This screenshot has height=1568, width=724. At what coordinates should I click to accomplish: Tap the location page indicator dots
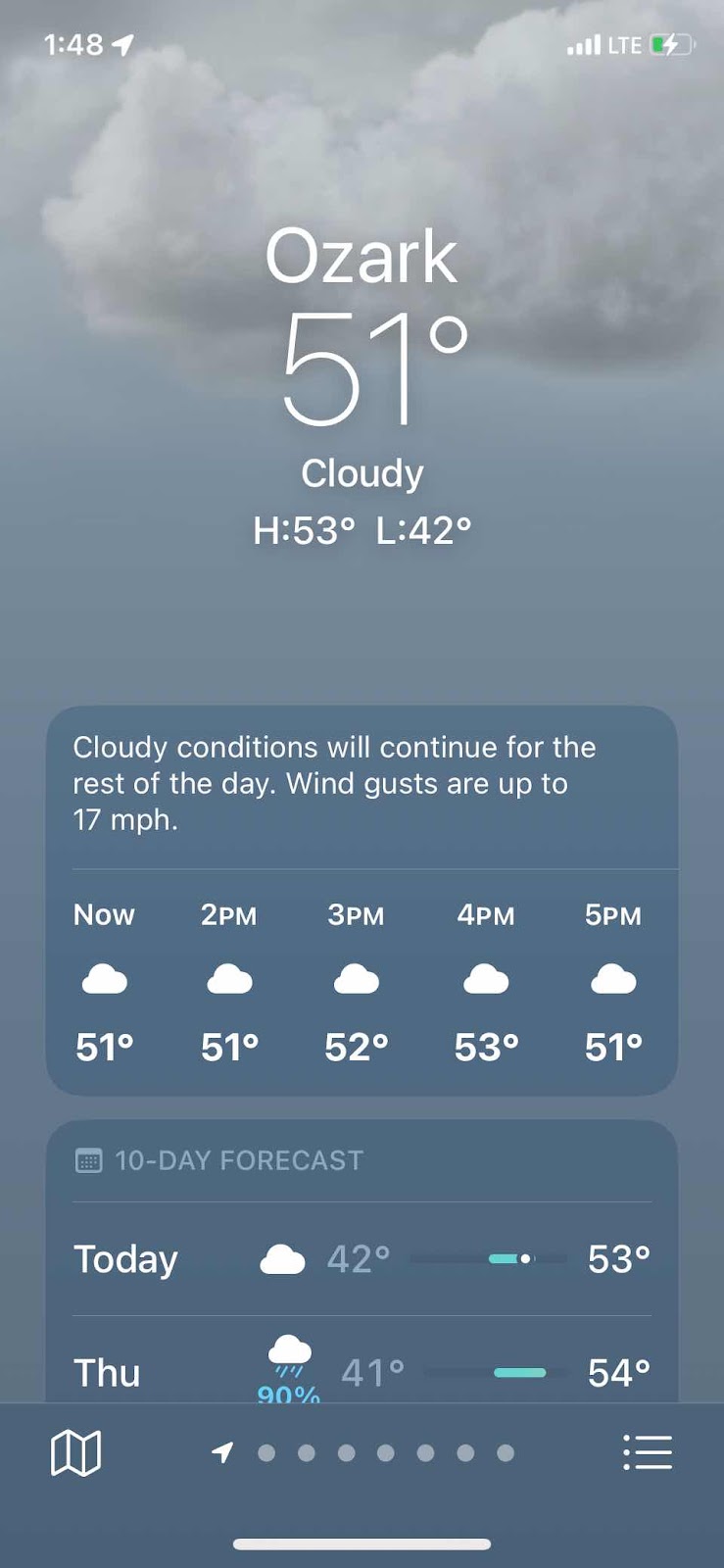[364, 1452]
